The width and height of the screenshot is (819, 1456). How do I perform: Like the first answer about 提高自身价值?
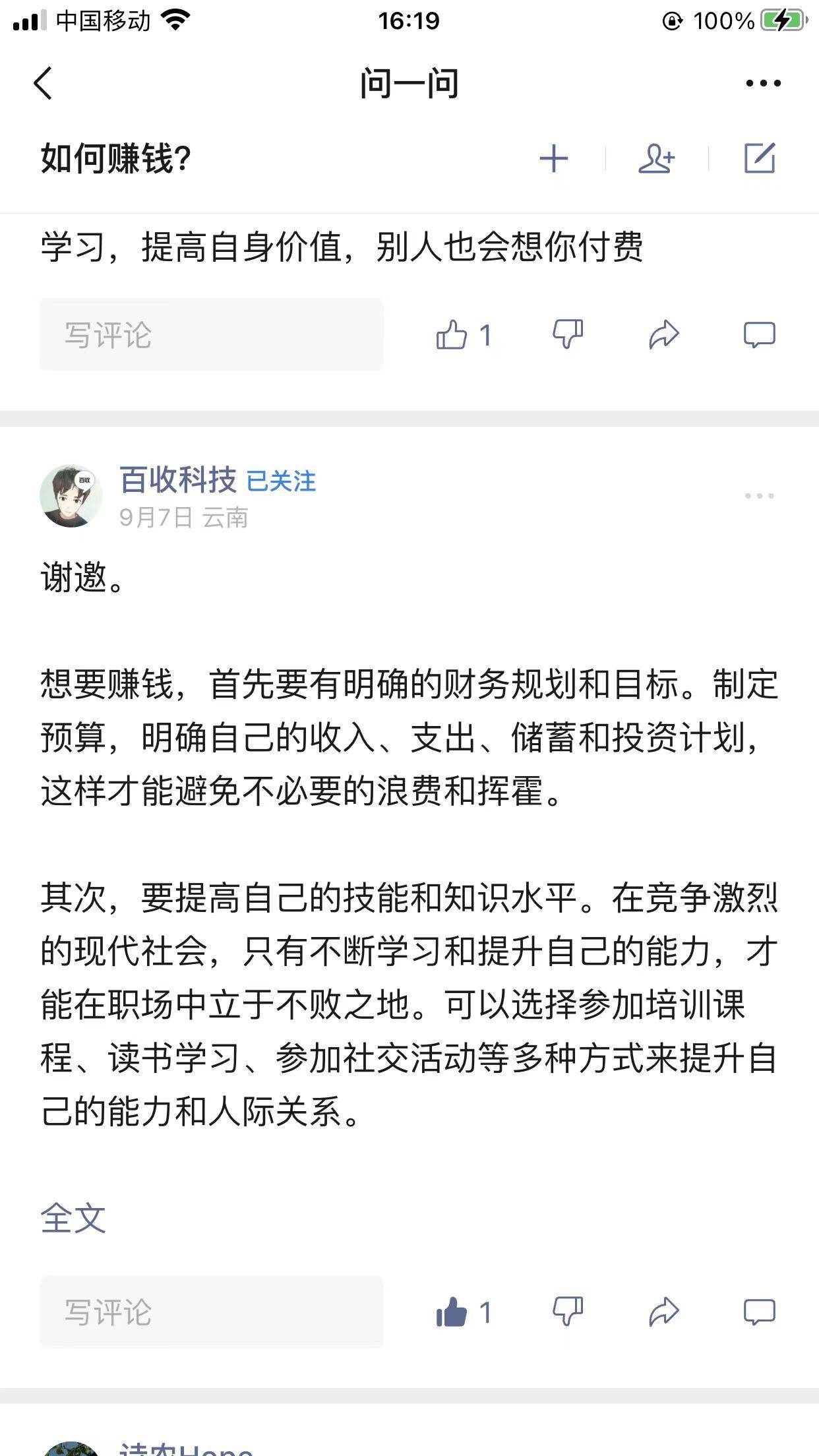click(463, 335)
